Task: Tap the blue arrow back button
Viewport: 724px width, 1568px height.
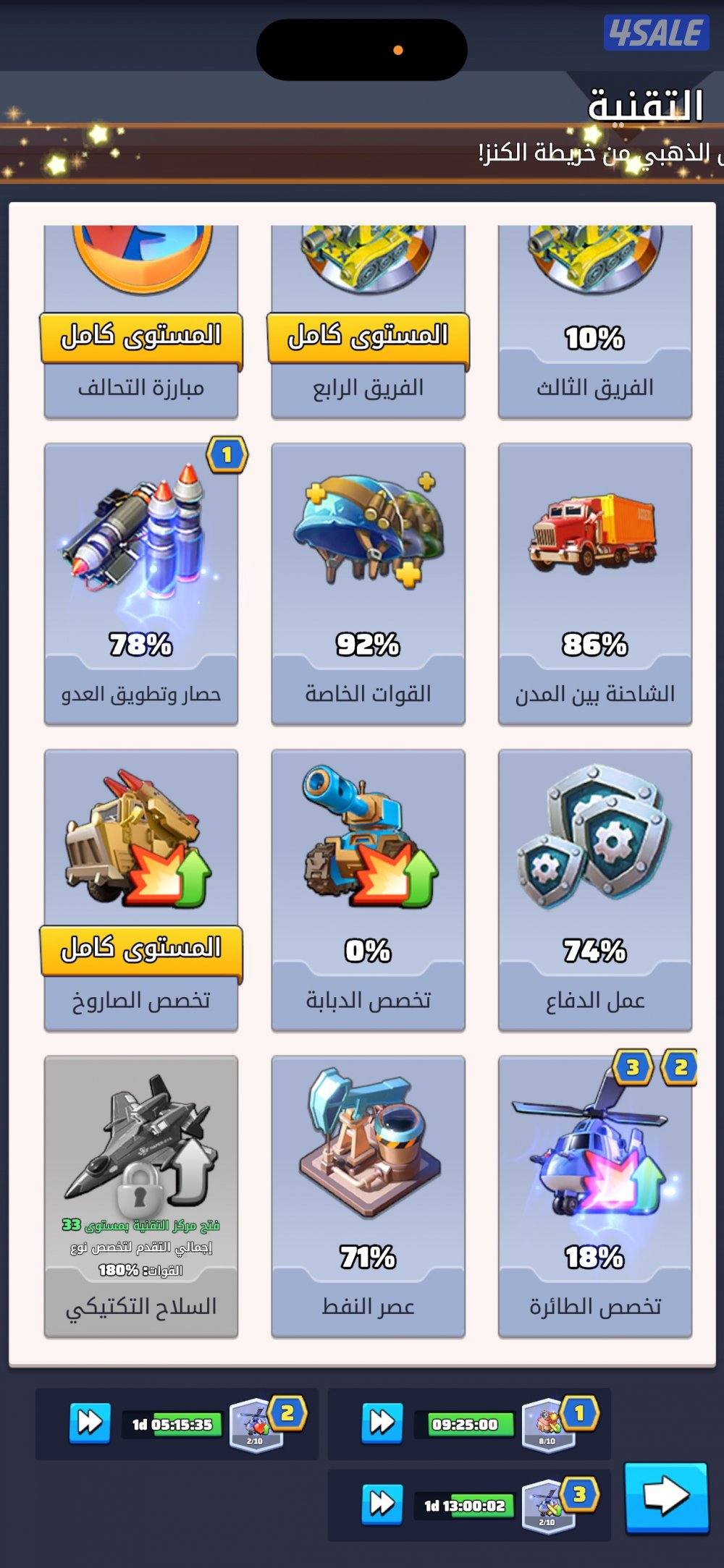Action: (665, 1497)
